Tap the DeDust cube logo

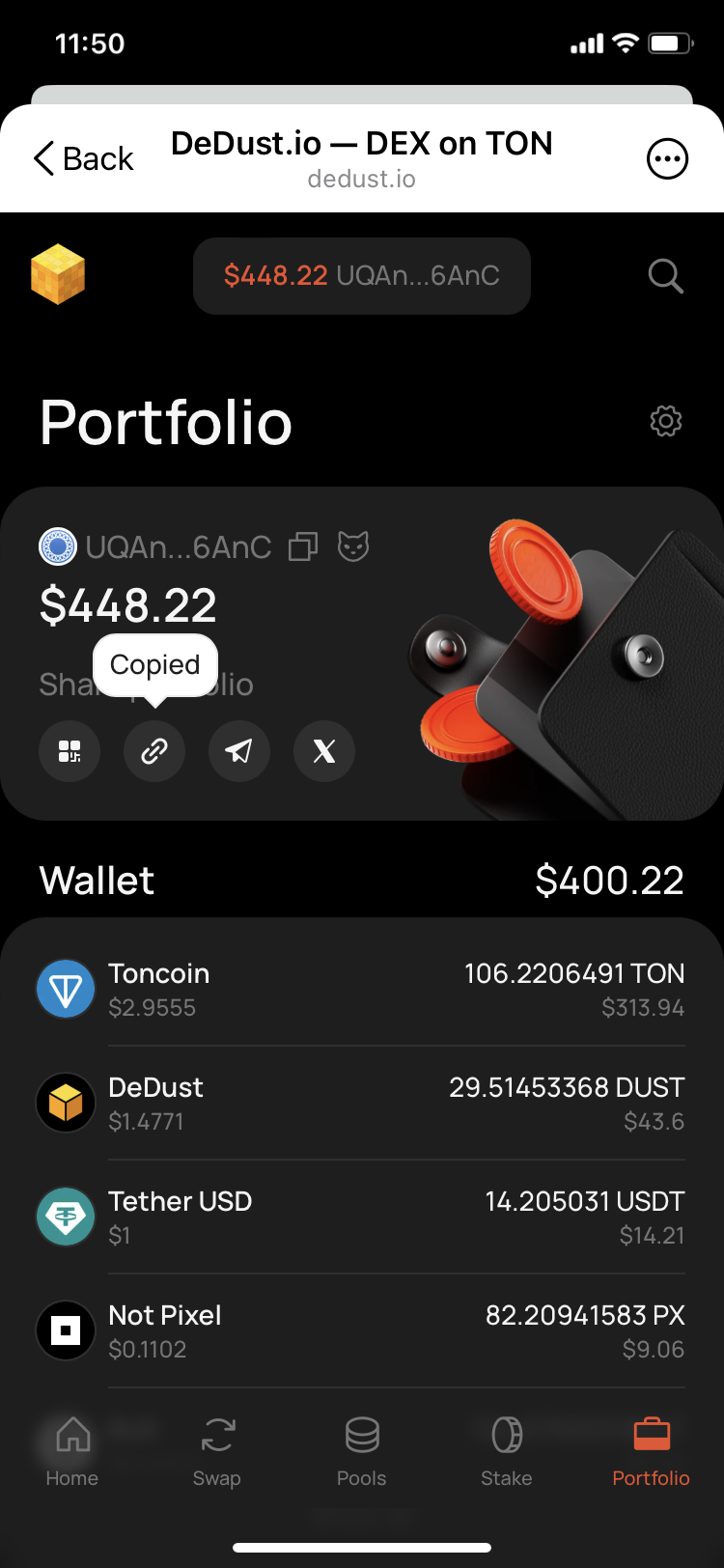58,274
